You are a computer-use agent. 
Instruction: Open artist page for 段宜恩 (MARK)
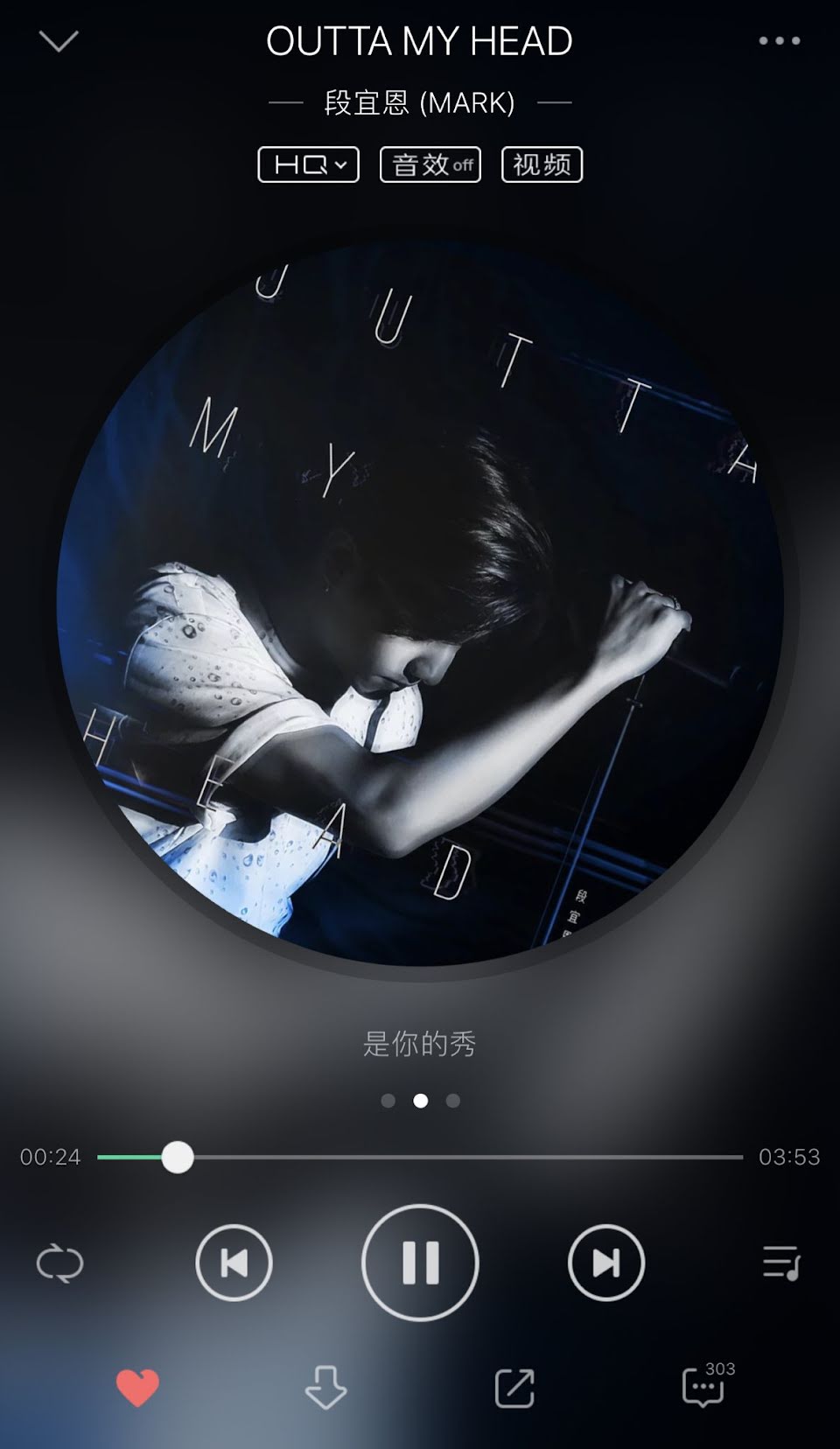[419, 103]
